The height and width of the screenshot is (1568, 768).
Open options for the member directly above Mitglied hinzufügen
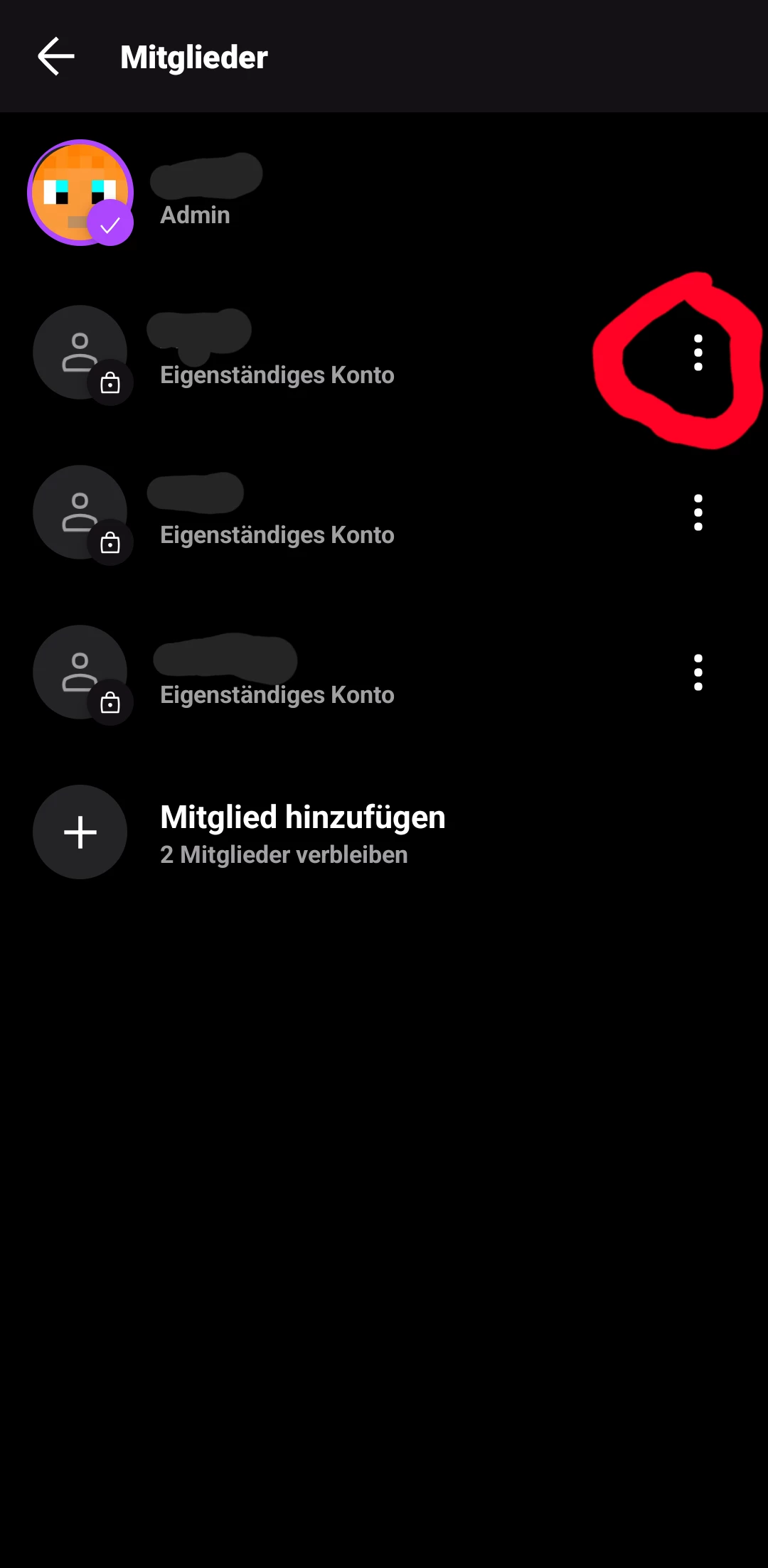(698, 672)
